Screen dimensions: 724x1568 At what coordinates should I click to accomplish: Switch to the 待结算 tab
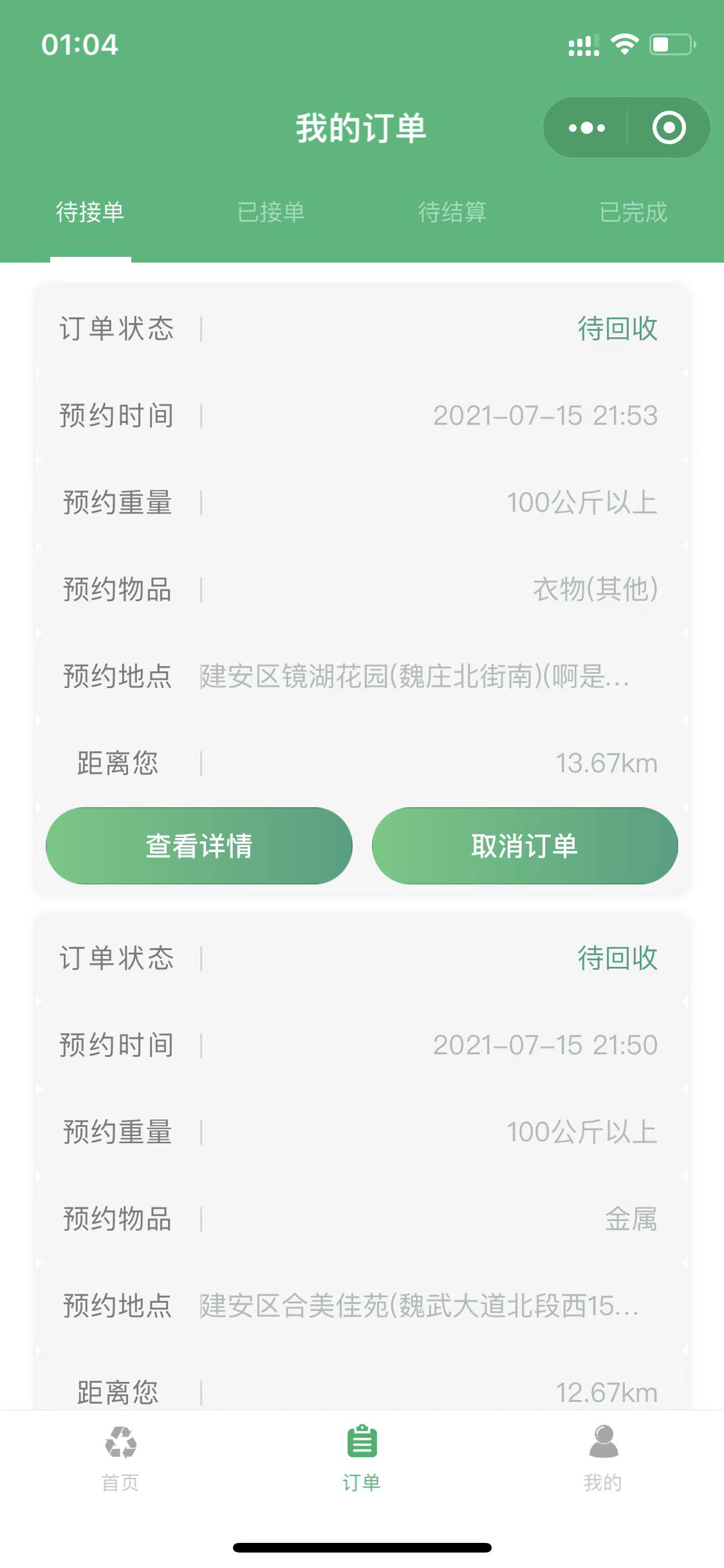coord(452,212)
